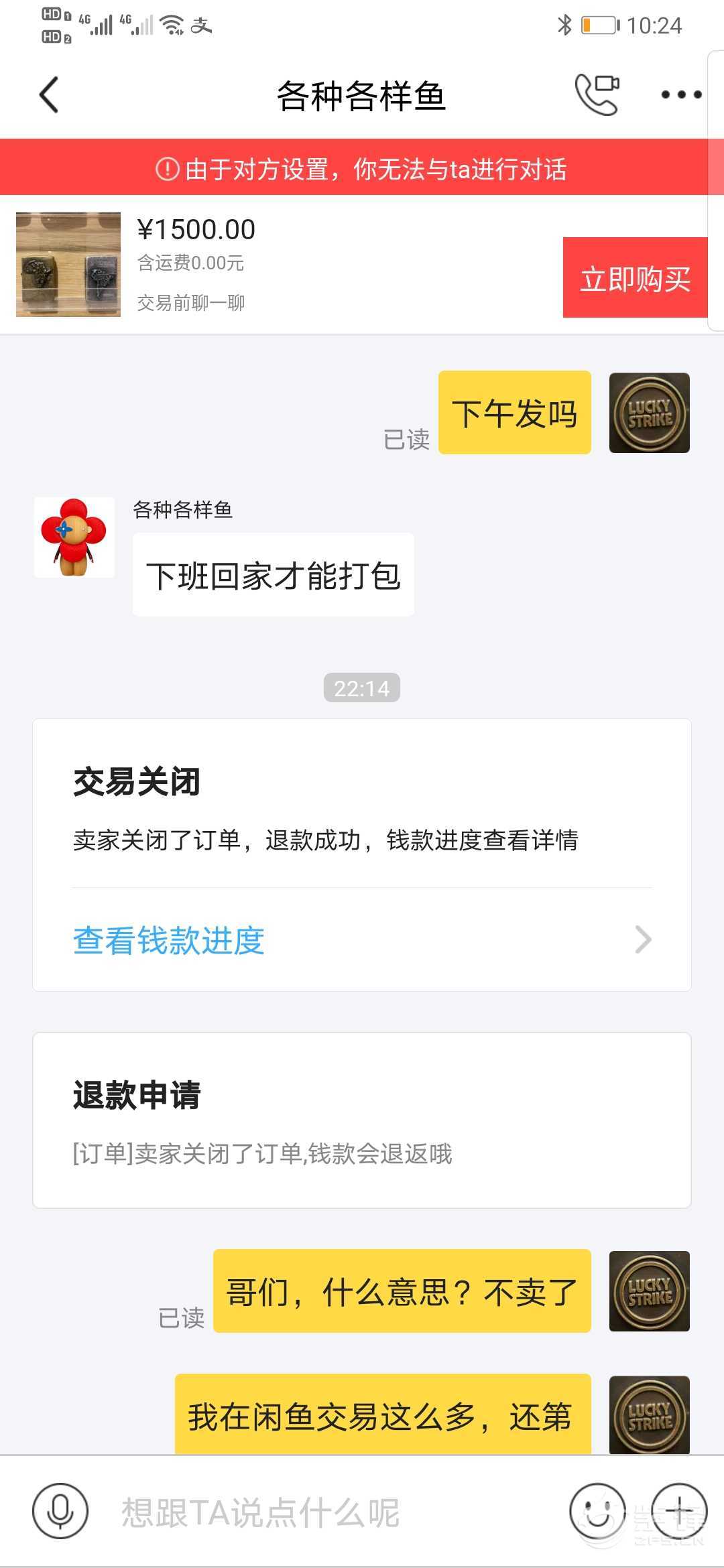Viewport: 724px width, 1568px height.
Task: View 各种各样鱼's profile avatar
Action: coord(74,537)
